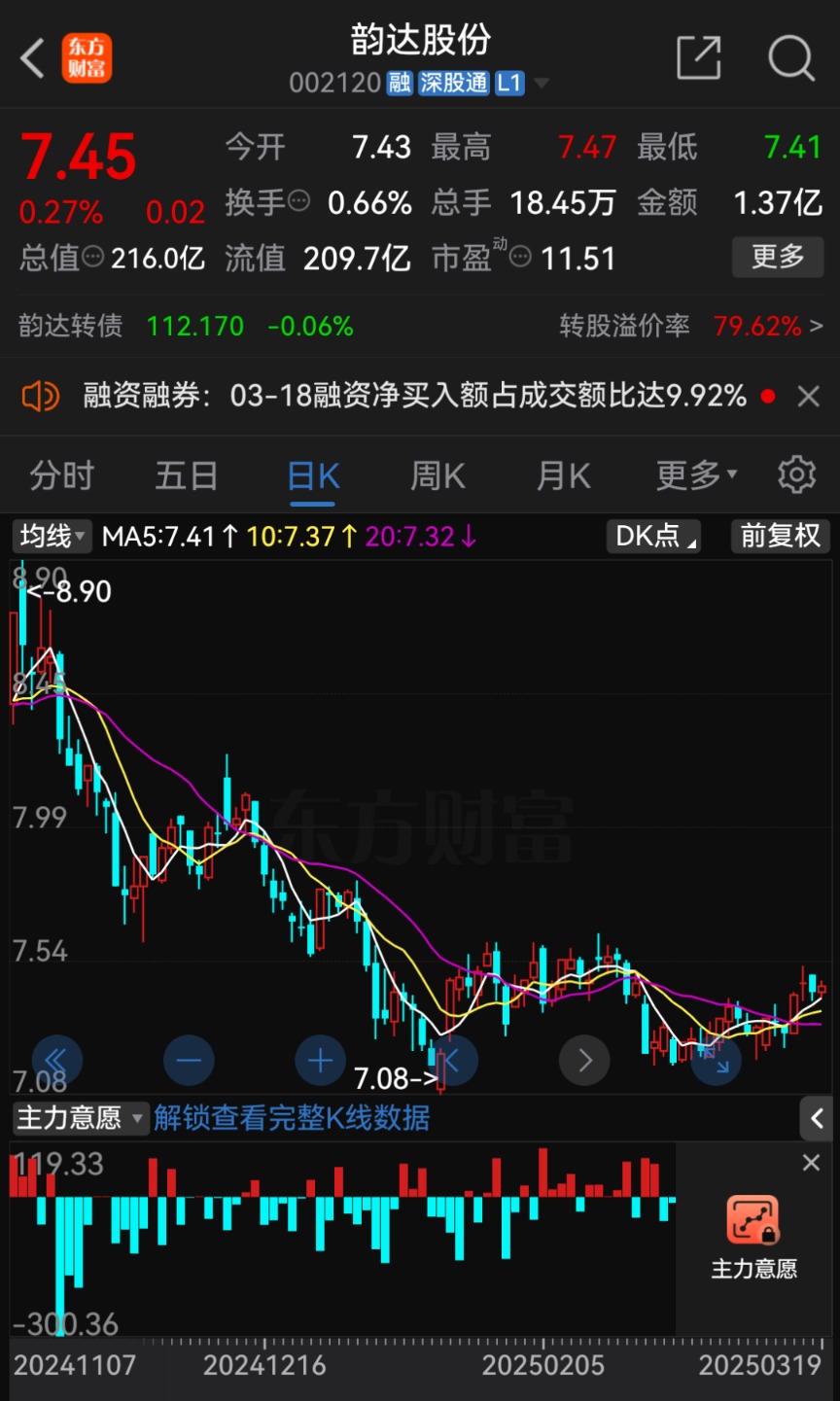Change the 前复权 adjustment mode
840x1401 pixels.
pos(780,536)
